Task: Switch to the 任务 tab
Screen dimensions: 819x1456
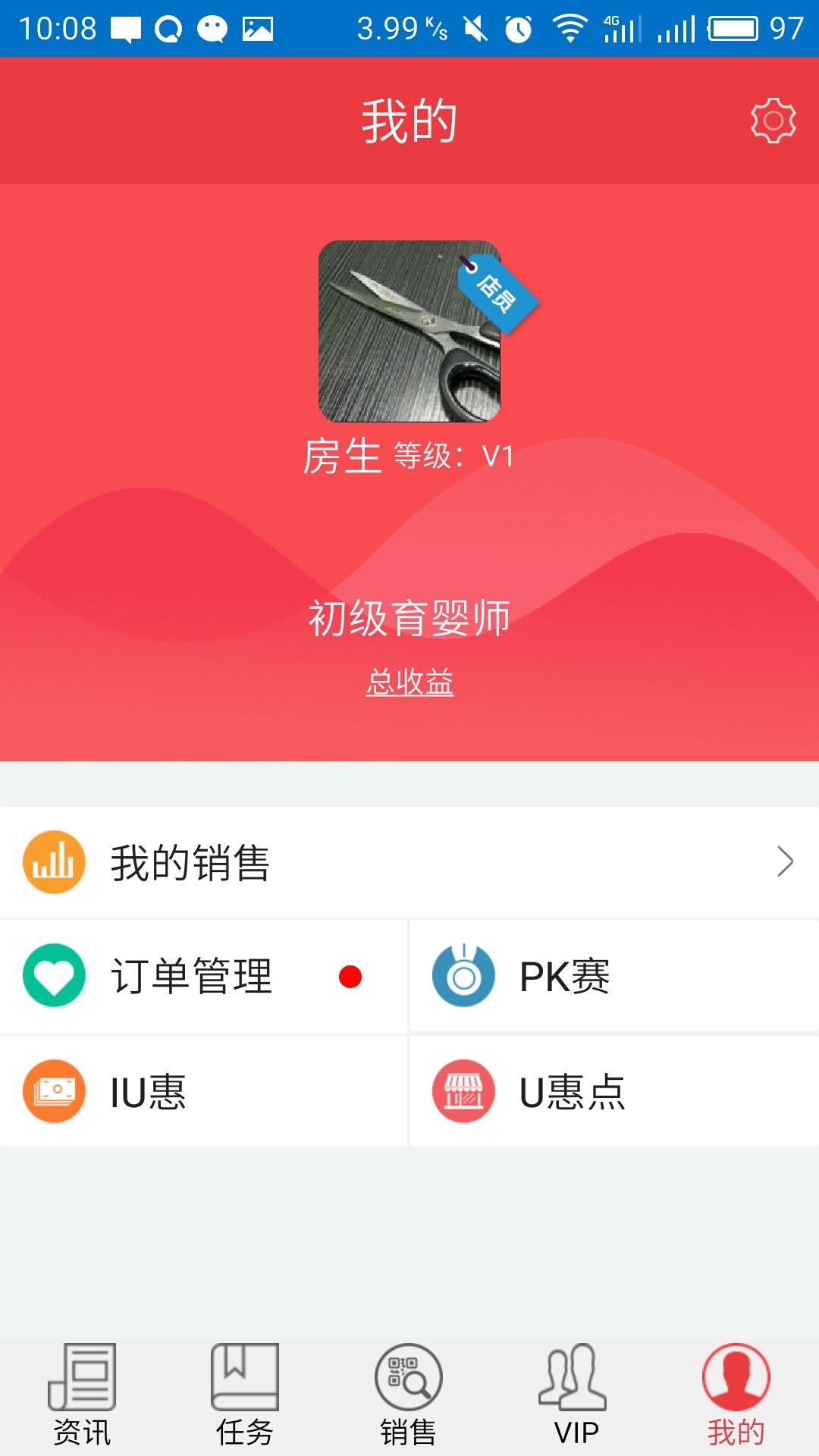Action: 245,1394
